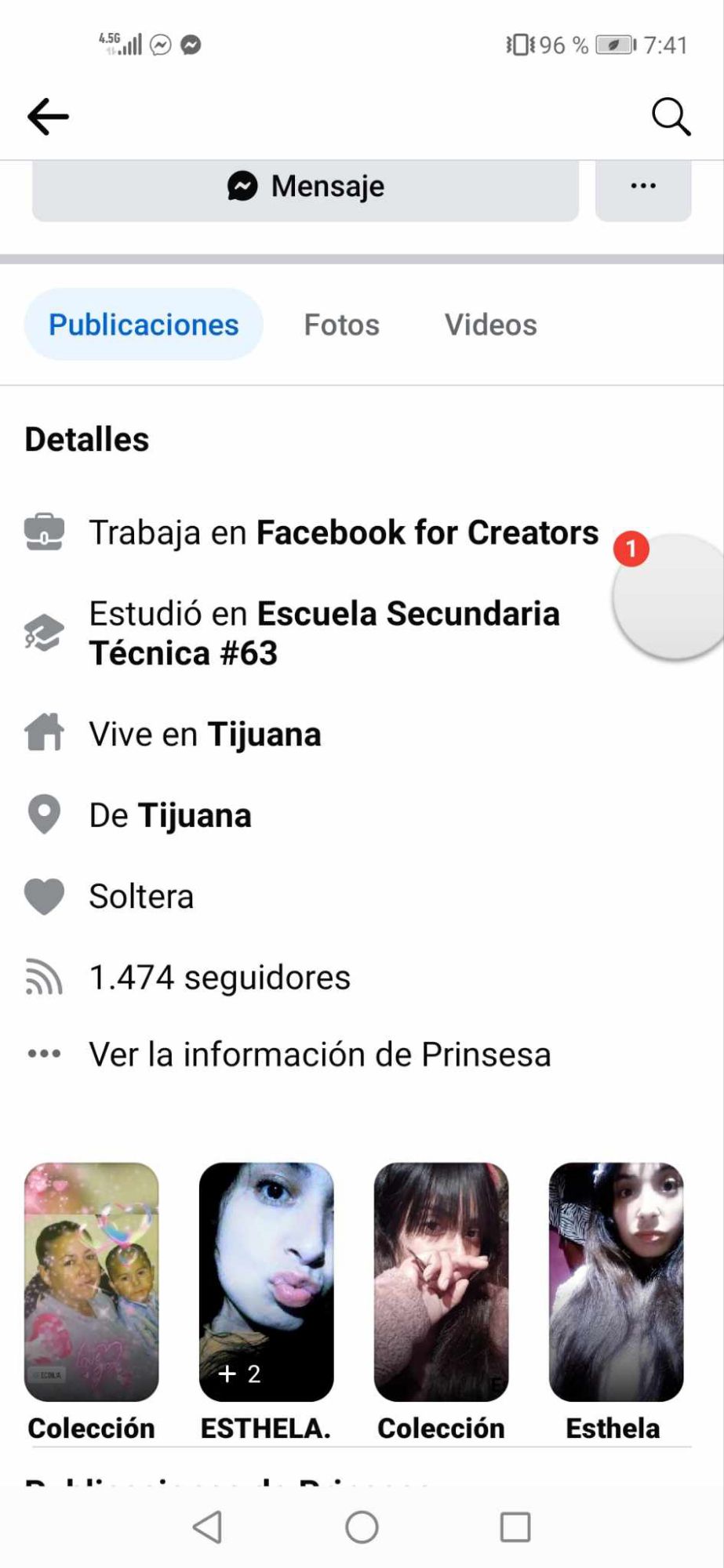The height and width of the screenshot is (1568, 724).
Task: Open recent apps from navigation bar
Action: pos(515,1527)
